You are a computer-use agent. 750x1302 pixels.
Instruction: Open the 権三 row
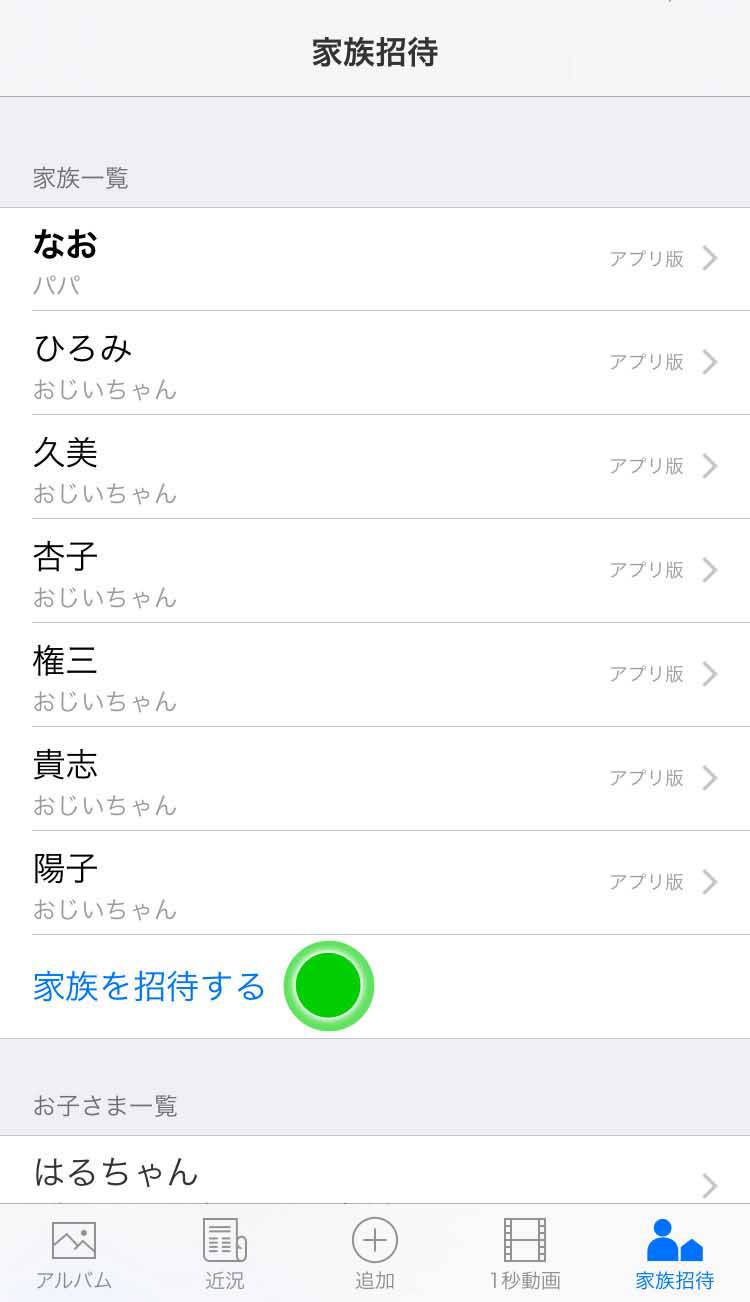pos(375,675)
